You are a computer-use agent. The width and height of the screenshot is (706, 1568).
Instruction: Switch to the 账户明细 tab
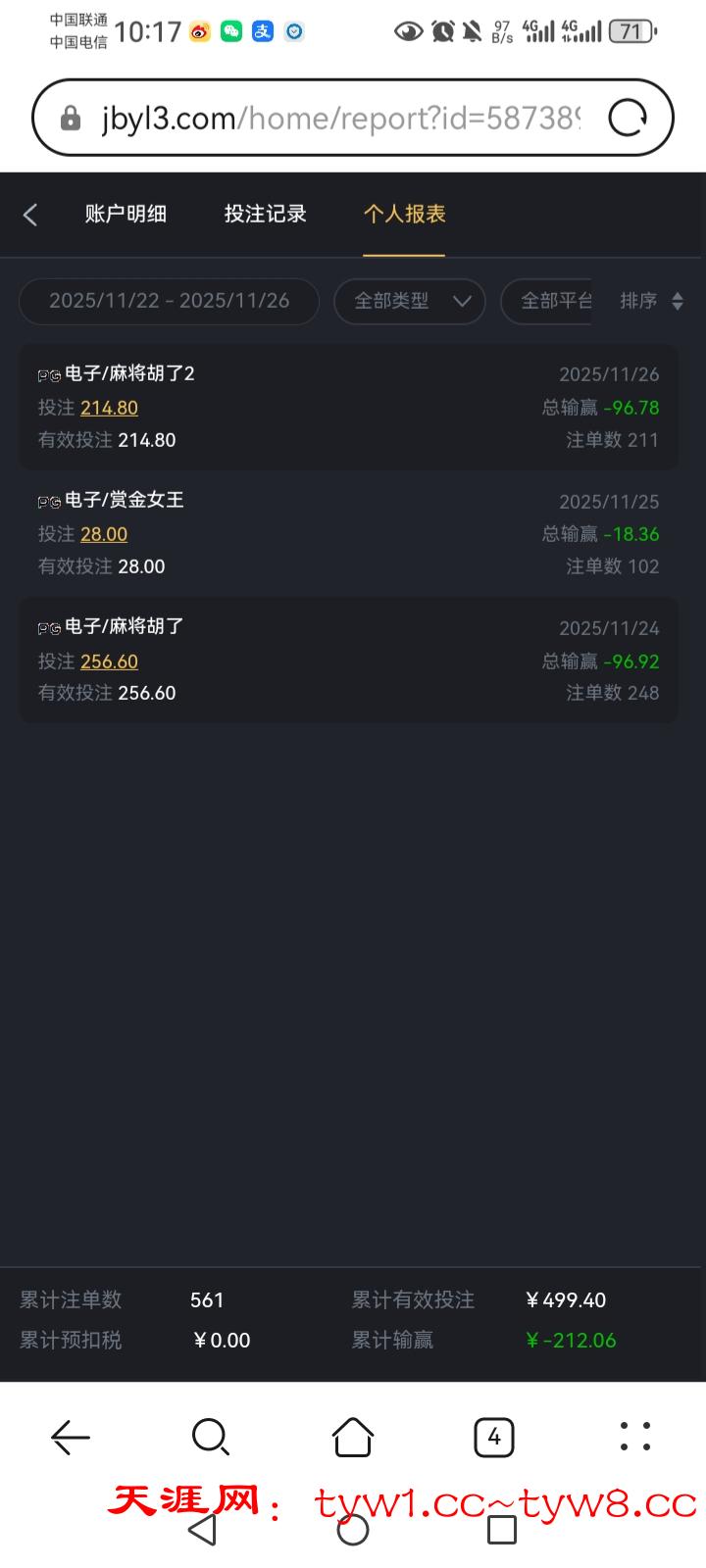point(126,214)
